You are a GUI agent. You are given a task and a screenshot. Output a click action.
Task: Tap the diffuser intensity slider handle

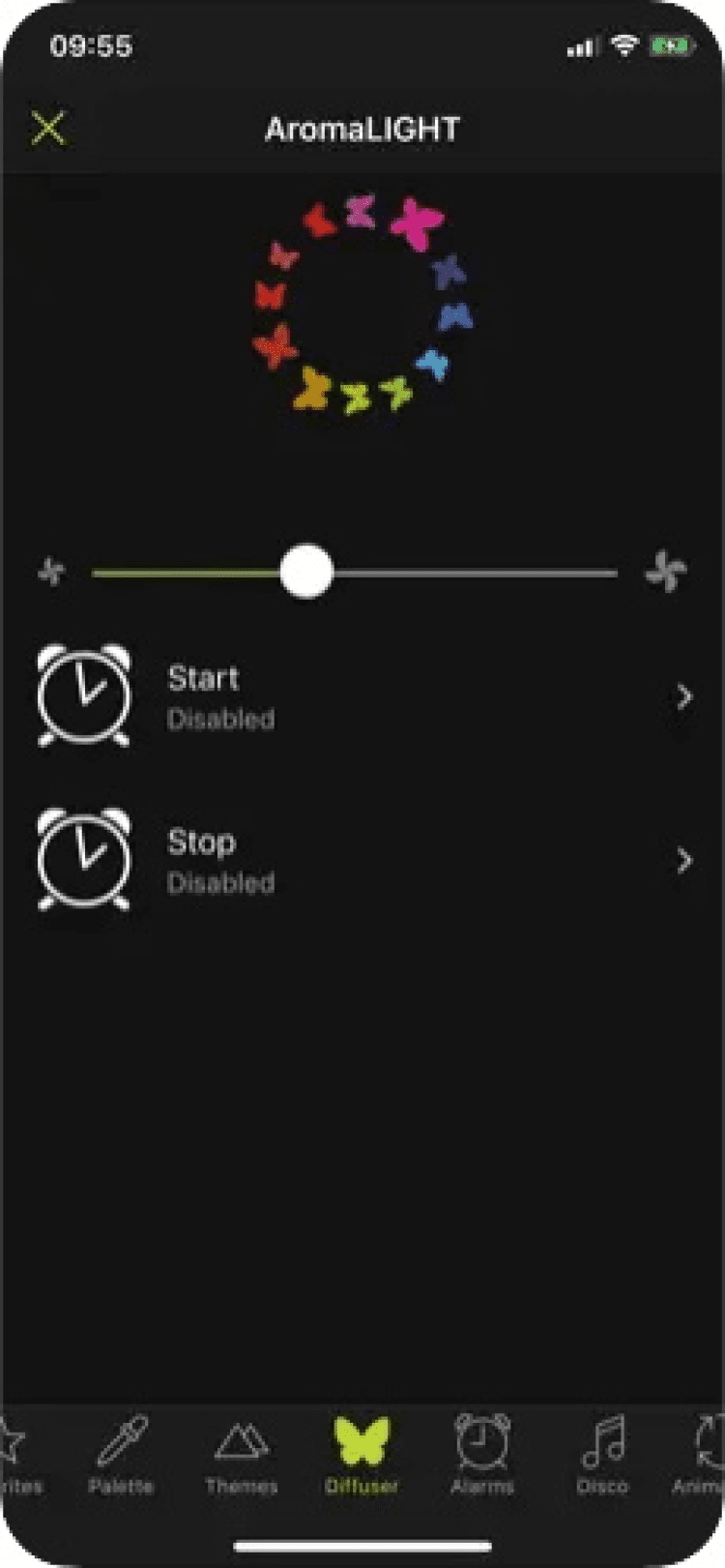(306, 573)
